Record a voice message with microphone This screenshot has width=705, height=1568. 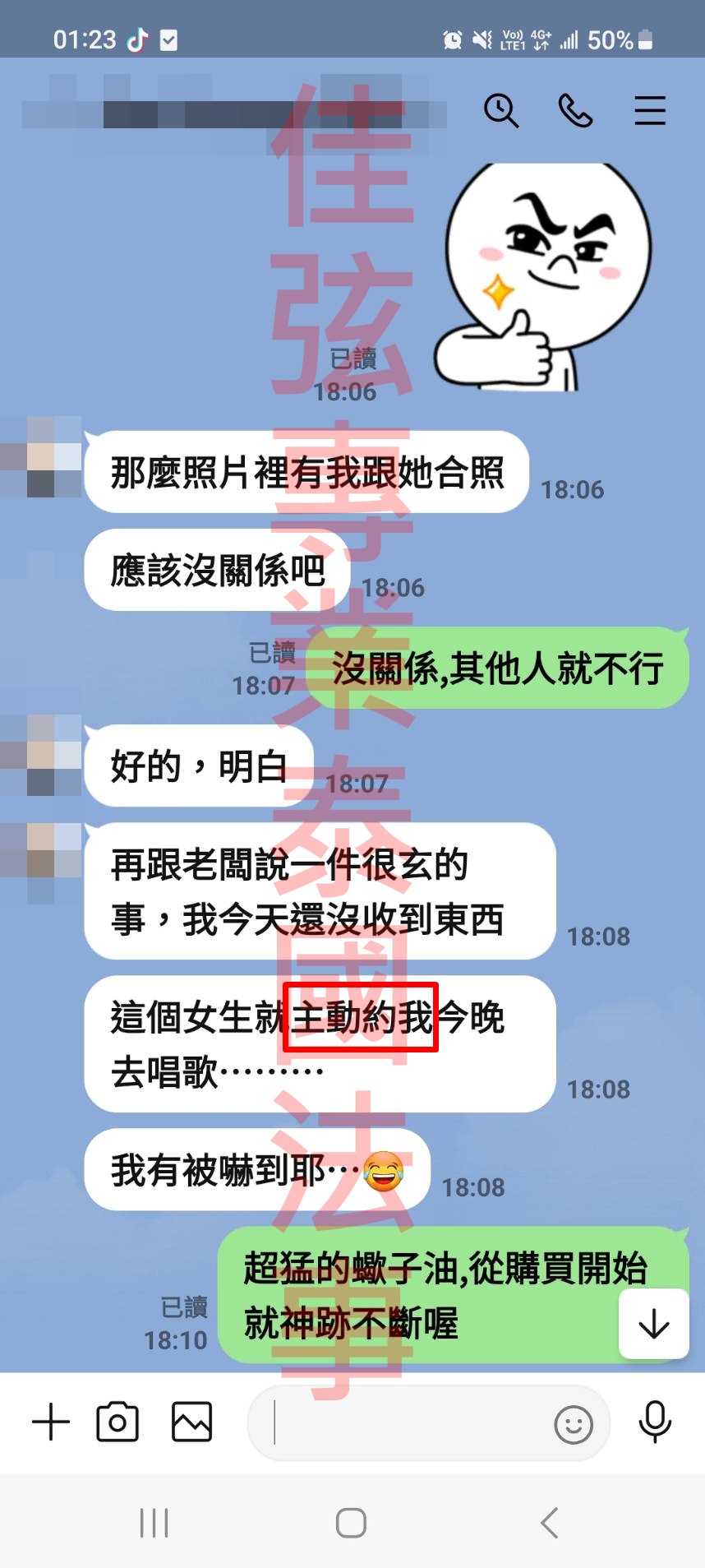[x=655, y=1422]
